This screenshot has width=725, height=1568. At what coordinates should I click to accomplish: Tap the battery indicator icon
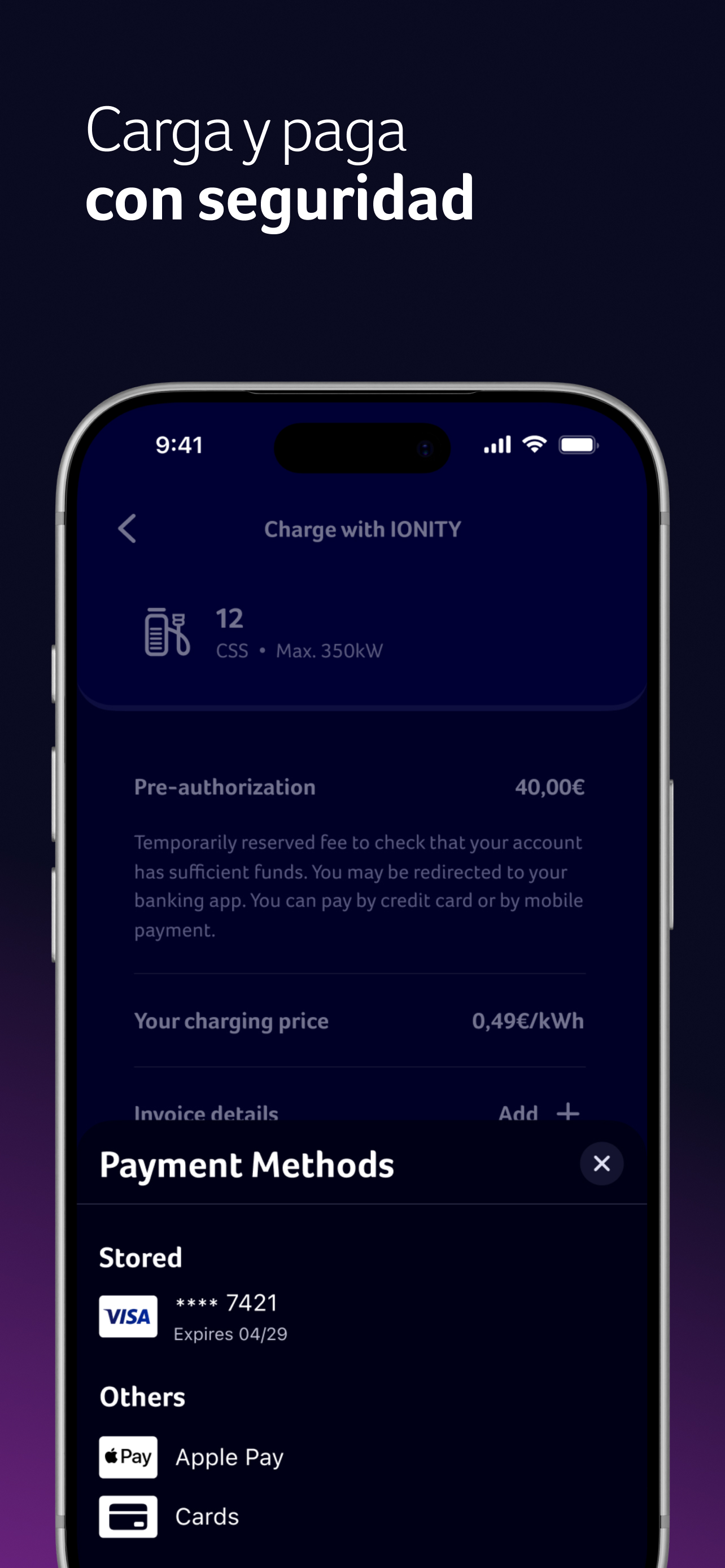578,444
